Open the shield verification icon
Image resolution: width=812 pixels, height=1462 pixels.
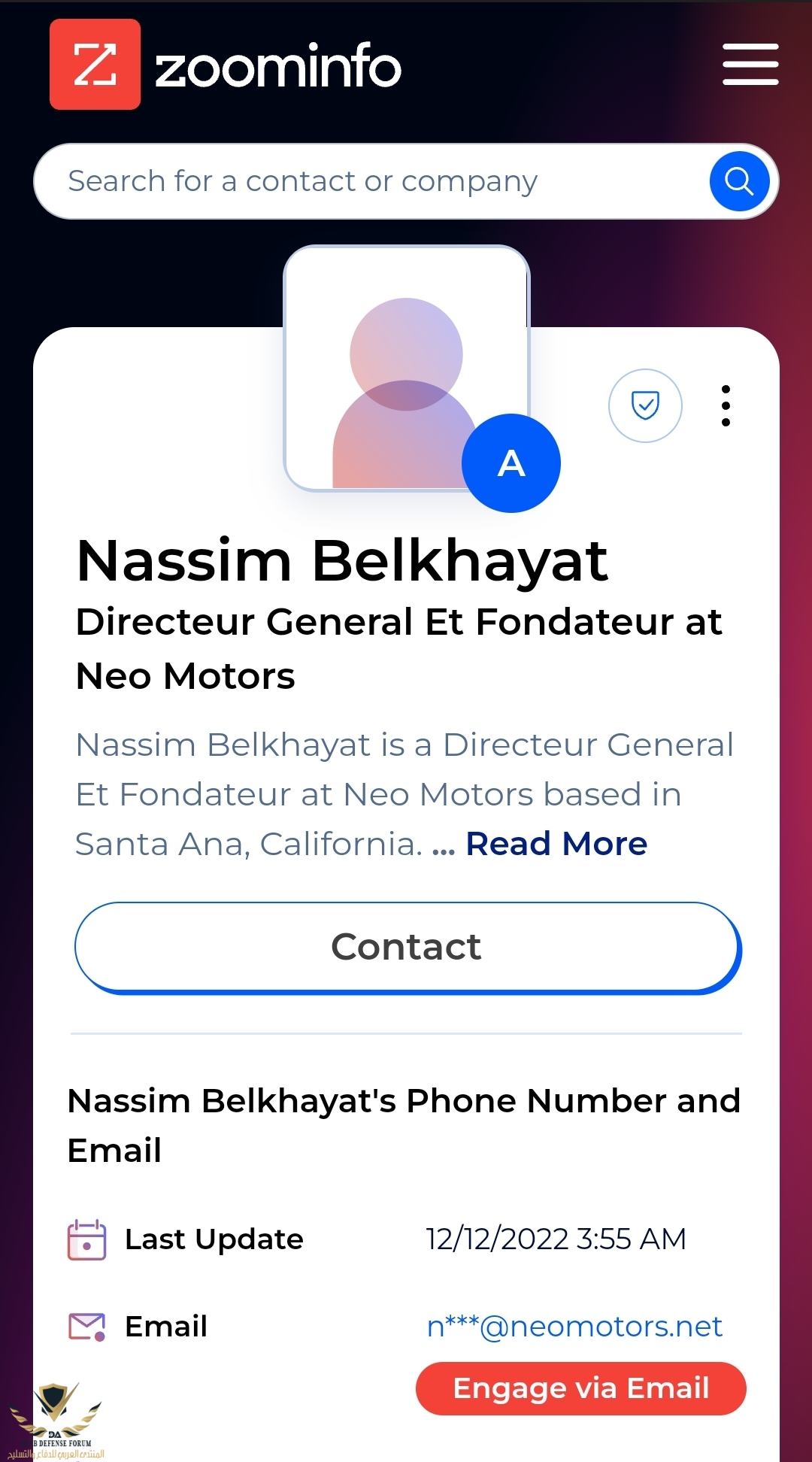pos(645,405)
